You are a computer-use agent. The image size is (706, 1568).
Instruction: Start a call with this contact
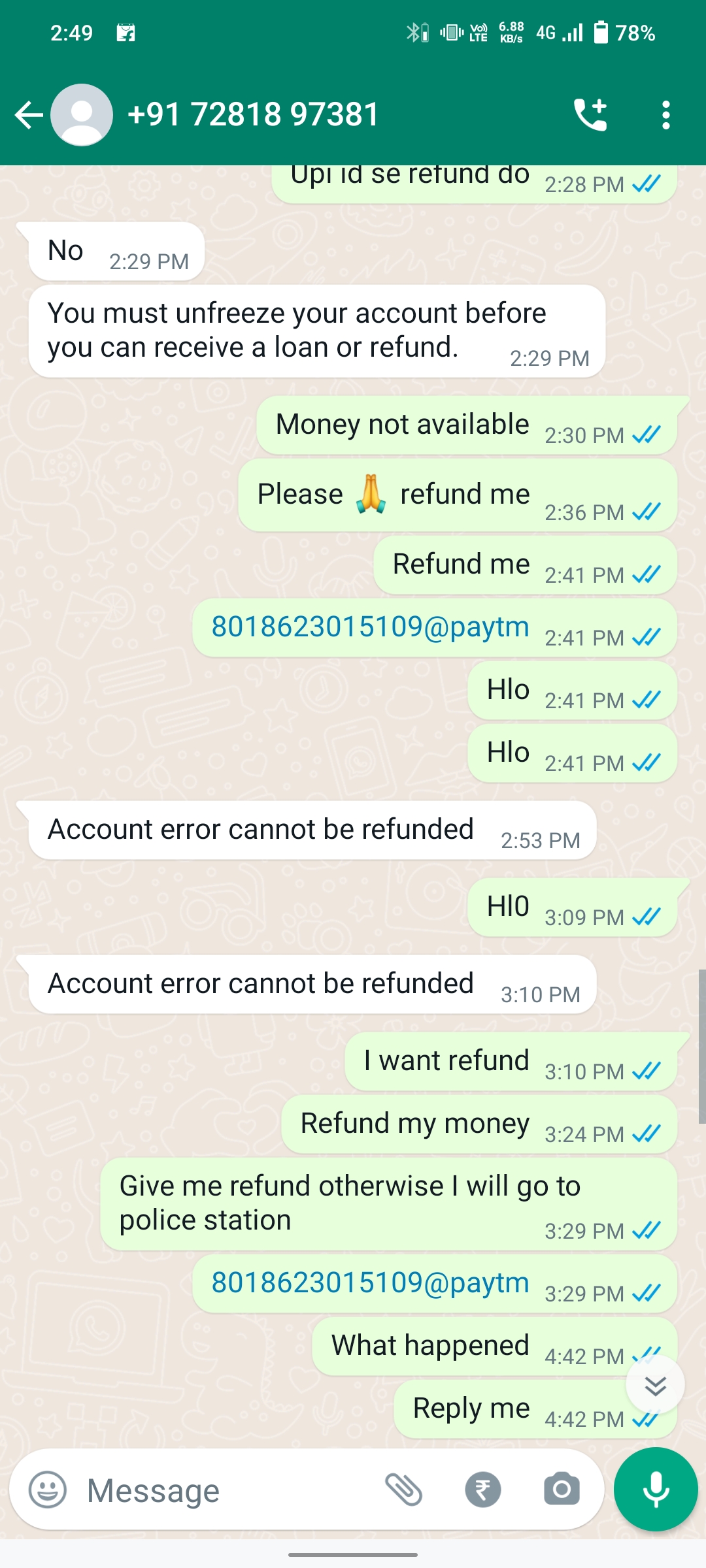(x=591, y=115)
